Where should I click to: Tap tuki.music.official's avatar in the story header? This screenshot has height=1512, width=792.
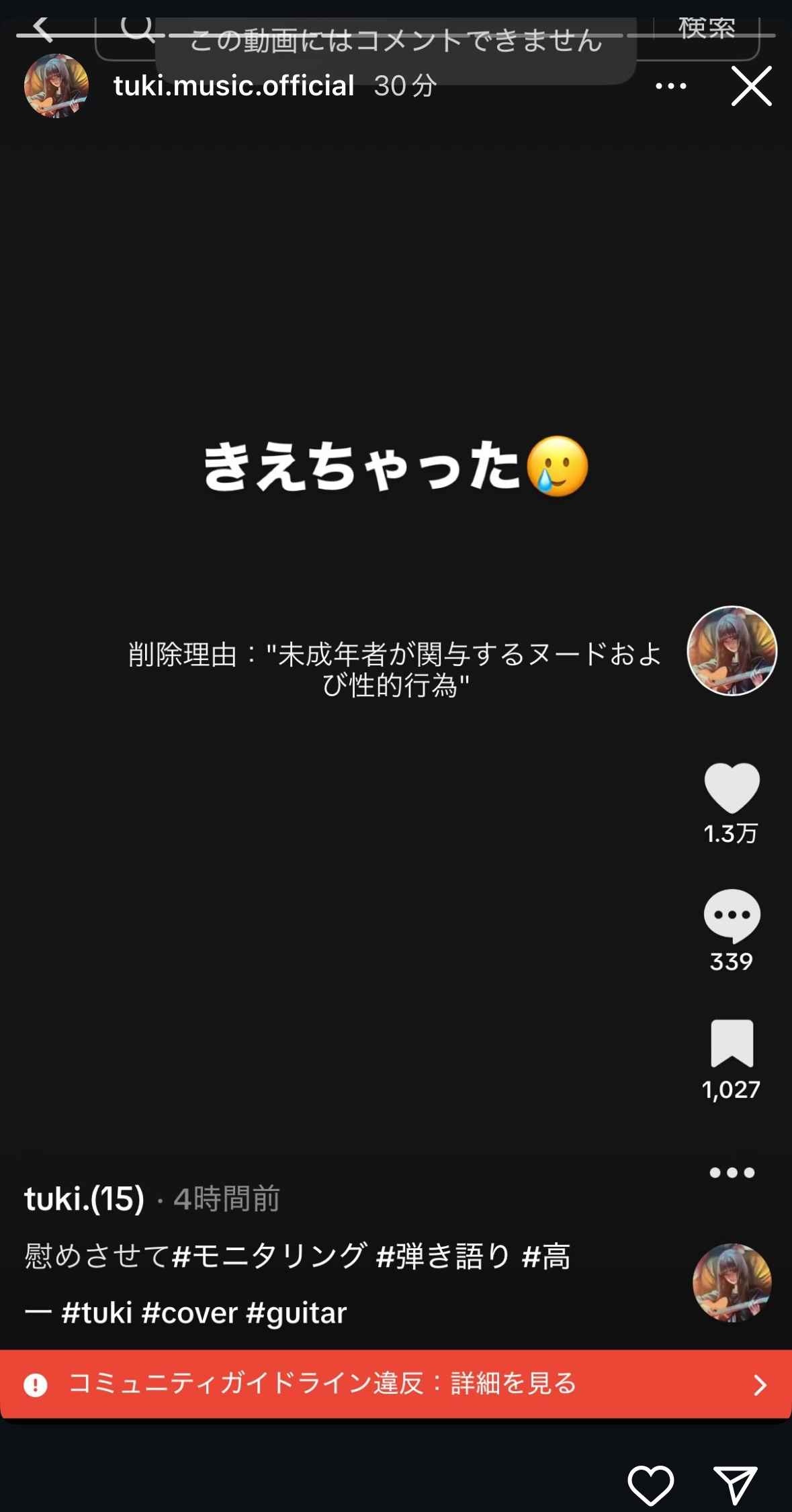[x=56, y=86]
